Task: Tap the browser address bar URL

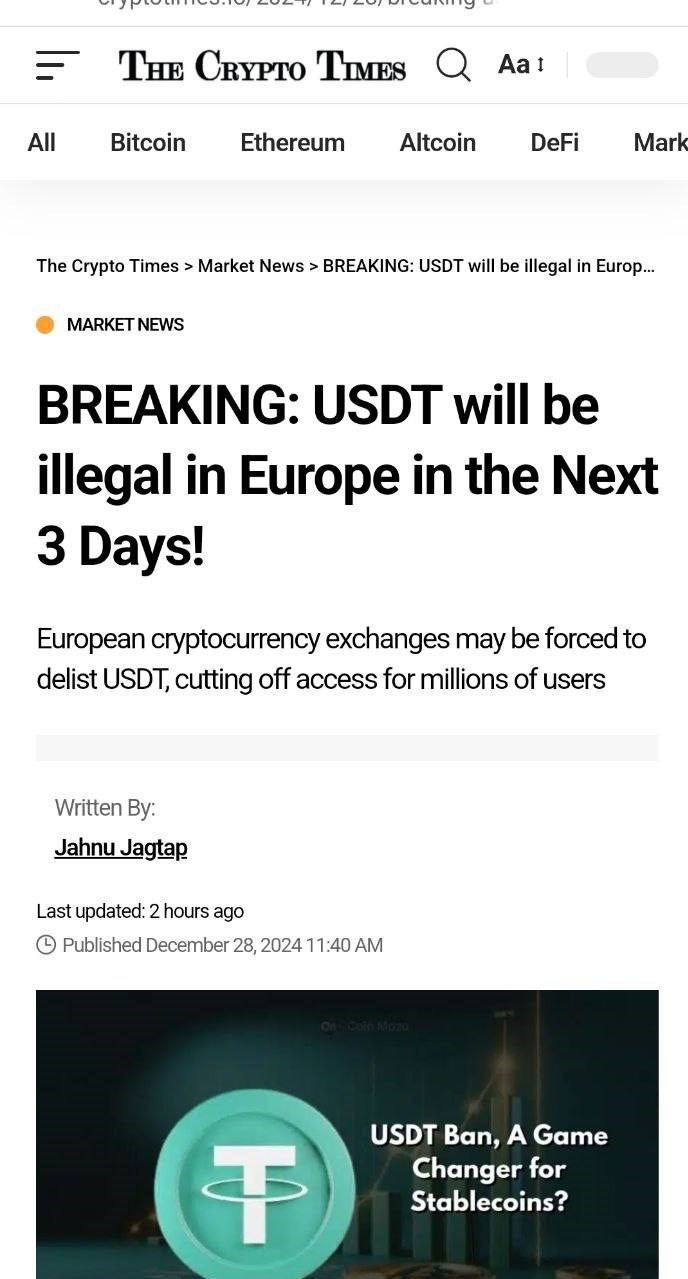Action: pyautogui.click(x=295, y=5)
